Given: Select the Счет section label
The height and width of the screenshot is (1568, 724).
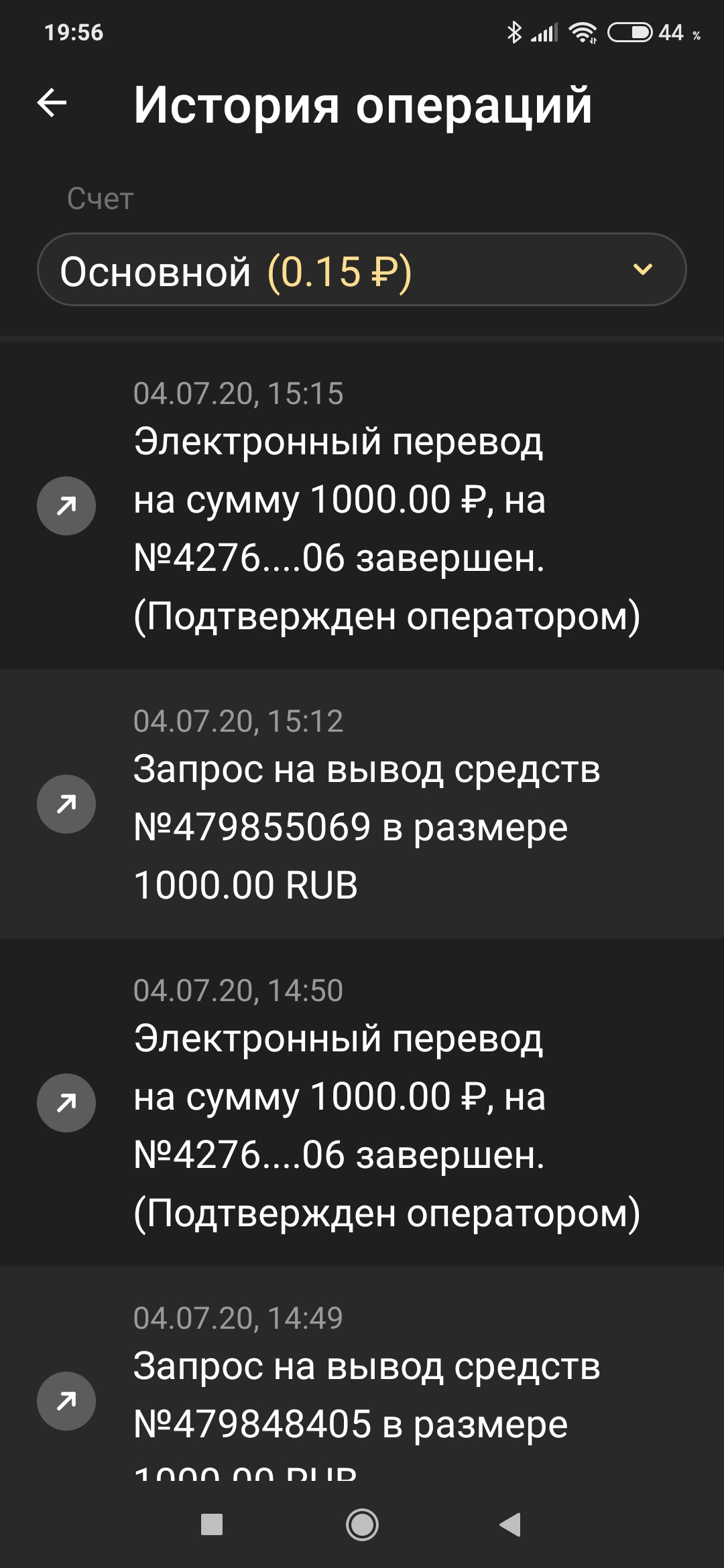Looking at the screenshot, I should [x=99, y=197].
